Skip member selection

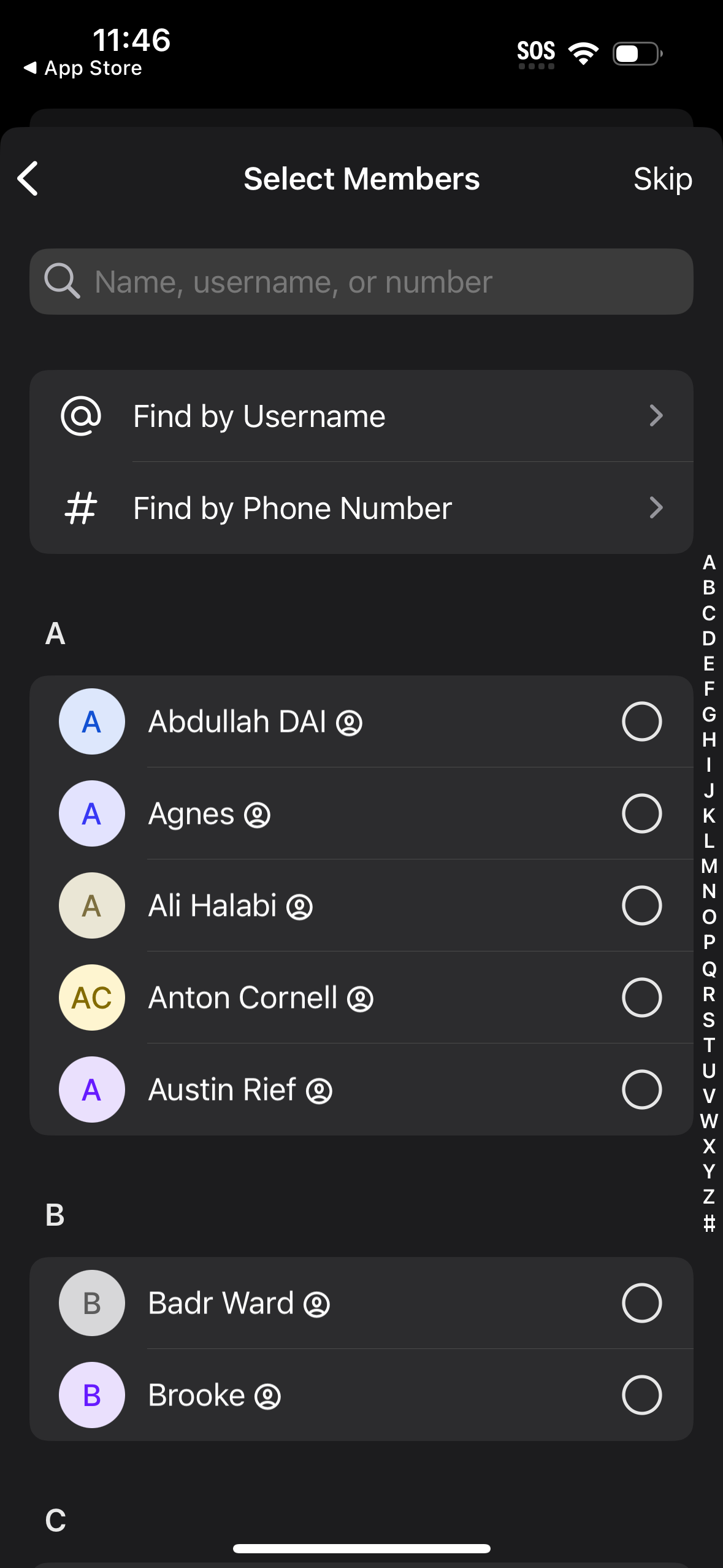click(662, 179)
